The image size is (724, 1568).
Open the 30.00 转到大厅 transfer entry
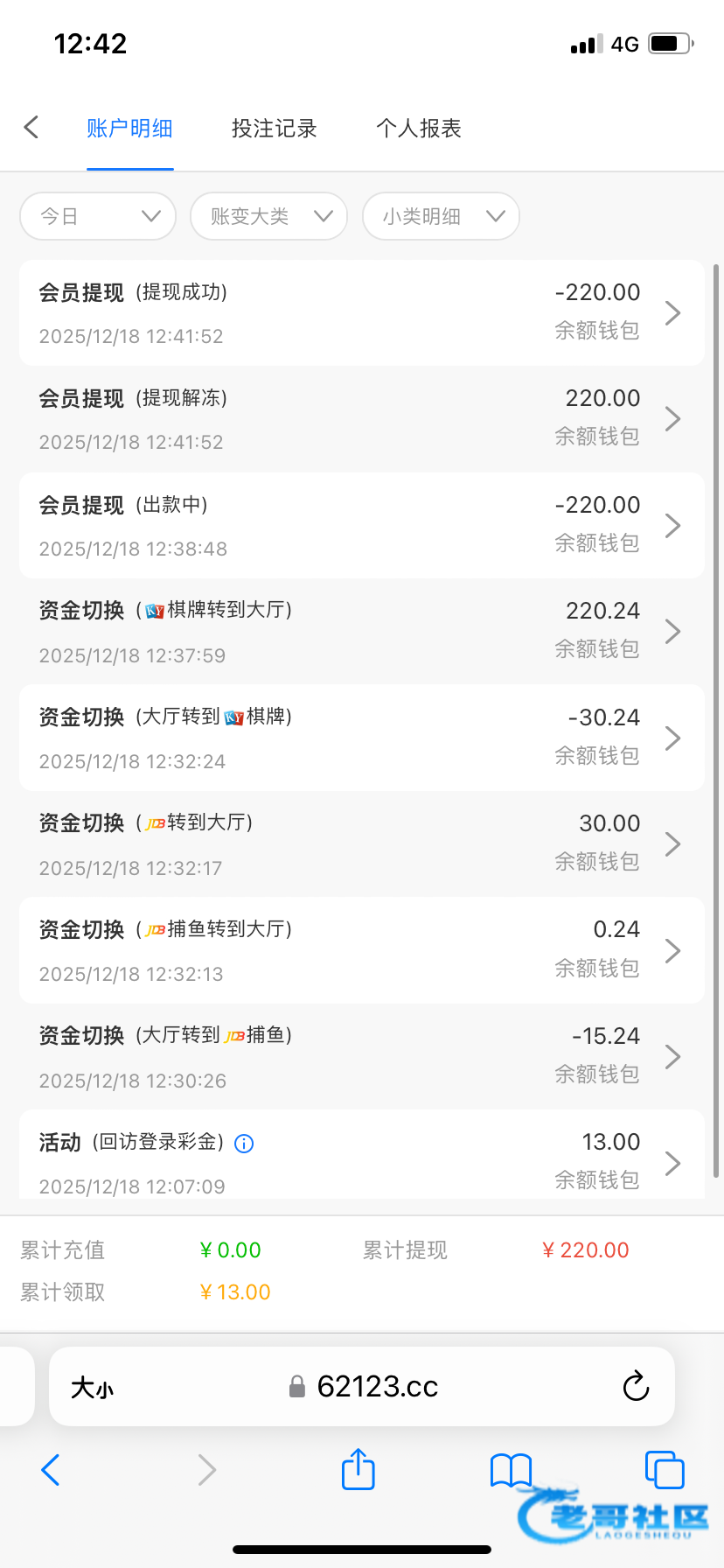coord(362,844)
